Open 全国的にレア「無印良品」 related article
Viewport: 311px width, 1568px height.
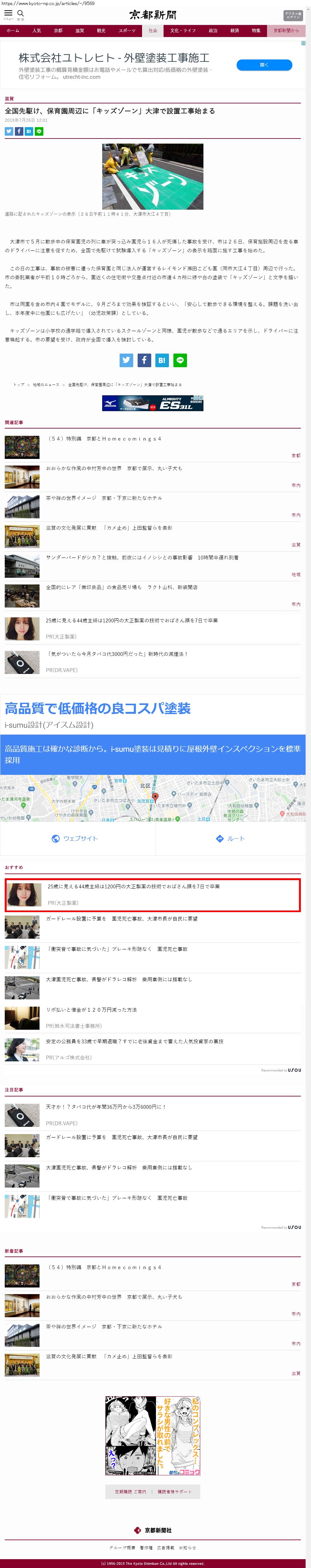pos(122,587)
